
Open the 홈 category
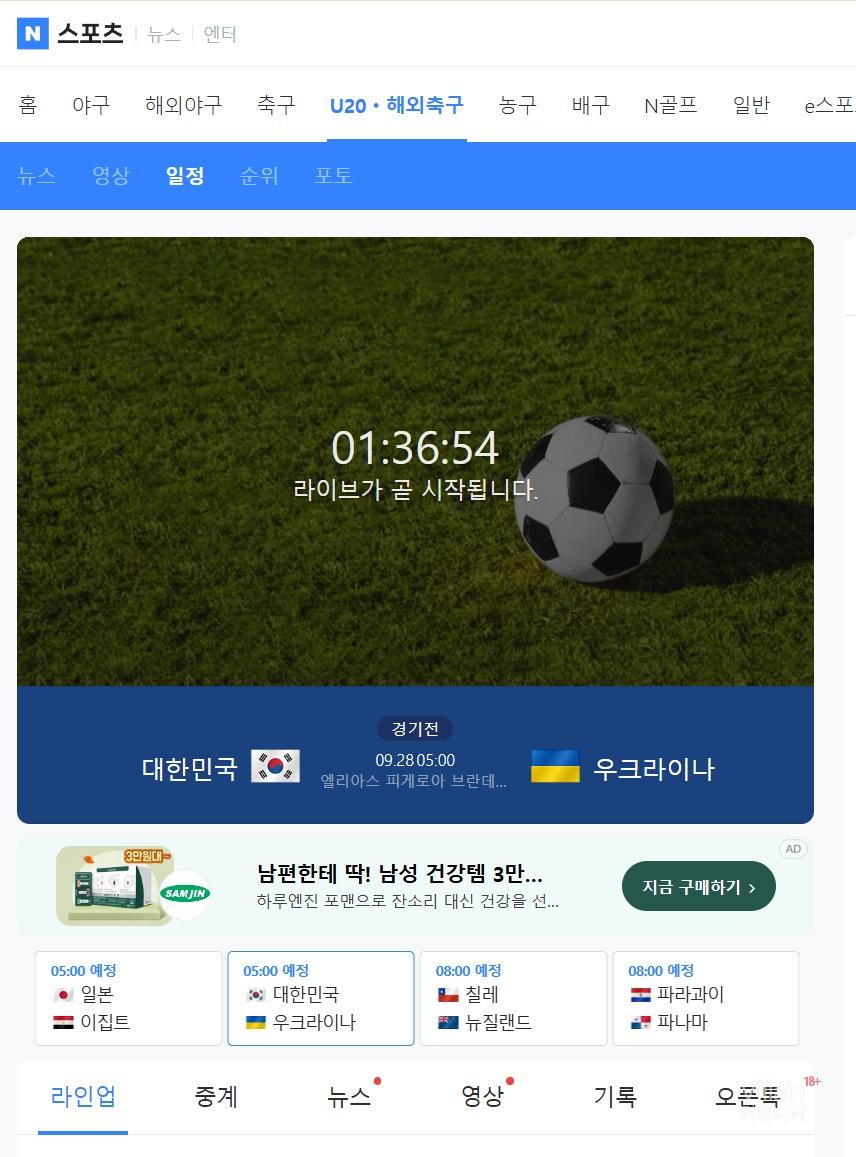coord(28,105)
